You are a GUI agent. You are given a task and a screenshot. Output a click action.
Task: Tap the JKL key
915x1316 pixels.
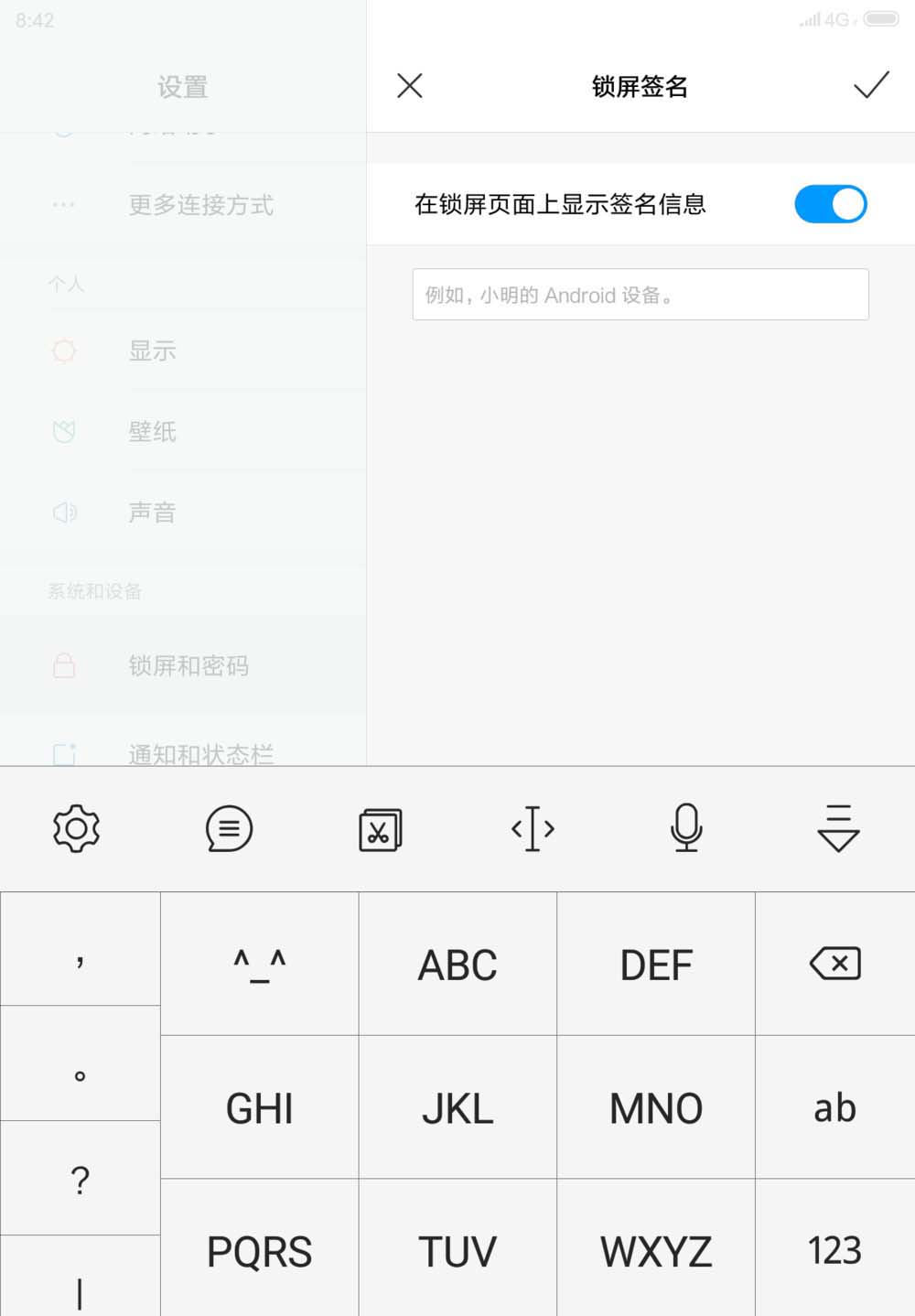click(x=457, y=1108)
